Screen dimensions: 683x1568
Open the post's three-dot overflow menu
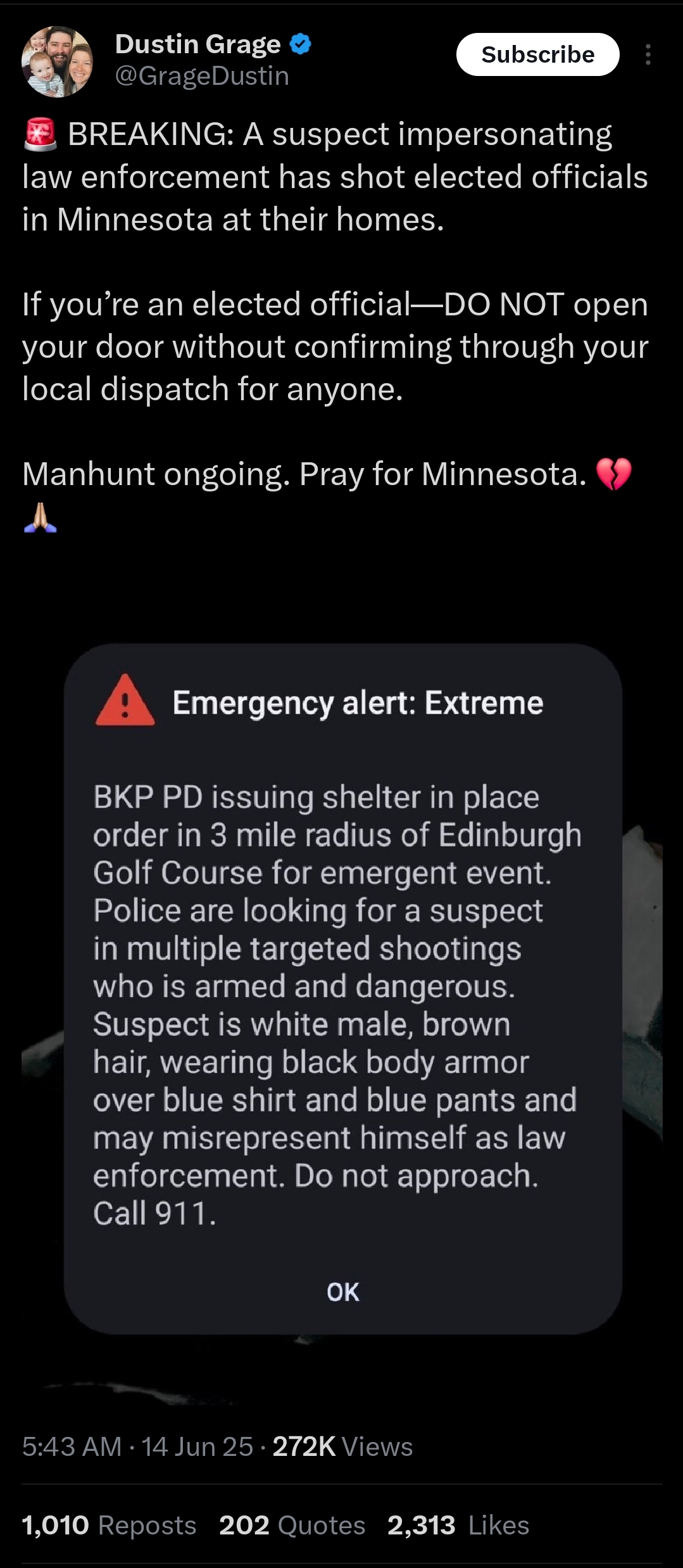coord(648,54)
